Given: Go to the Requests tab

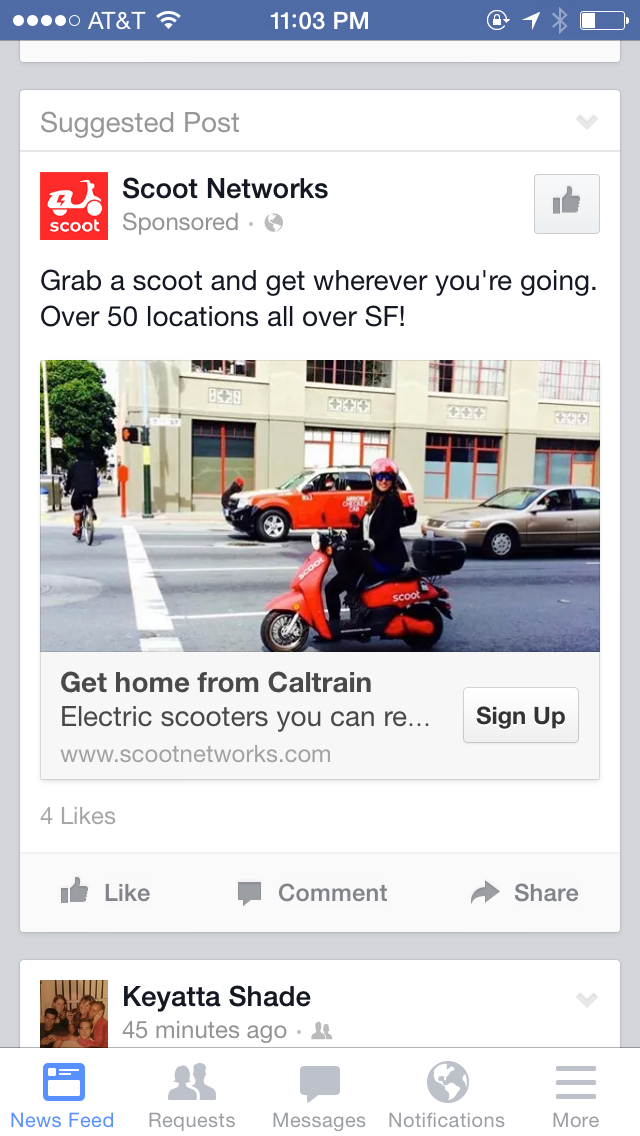Looking at the screenshot, I should 192,1095.
